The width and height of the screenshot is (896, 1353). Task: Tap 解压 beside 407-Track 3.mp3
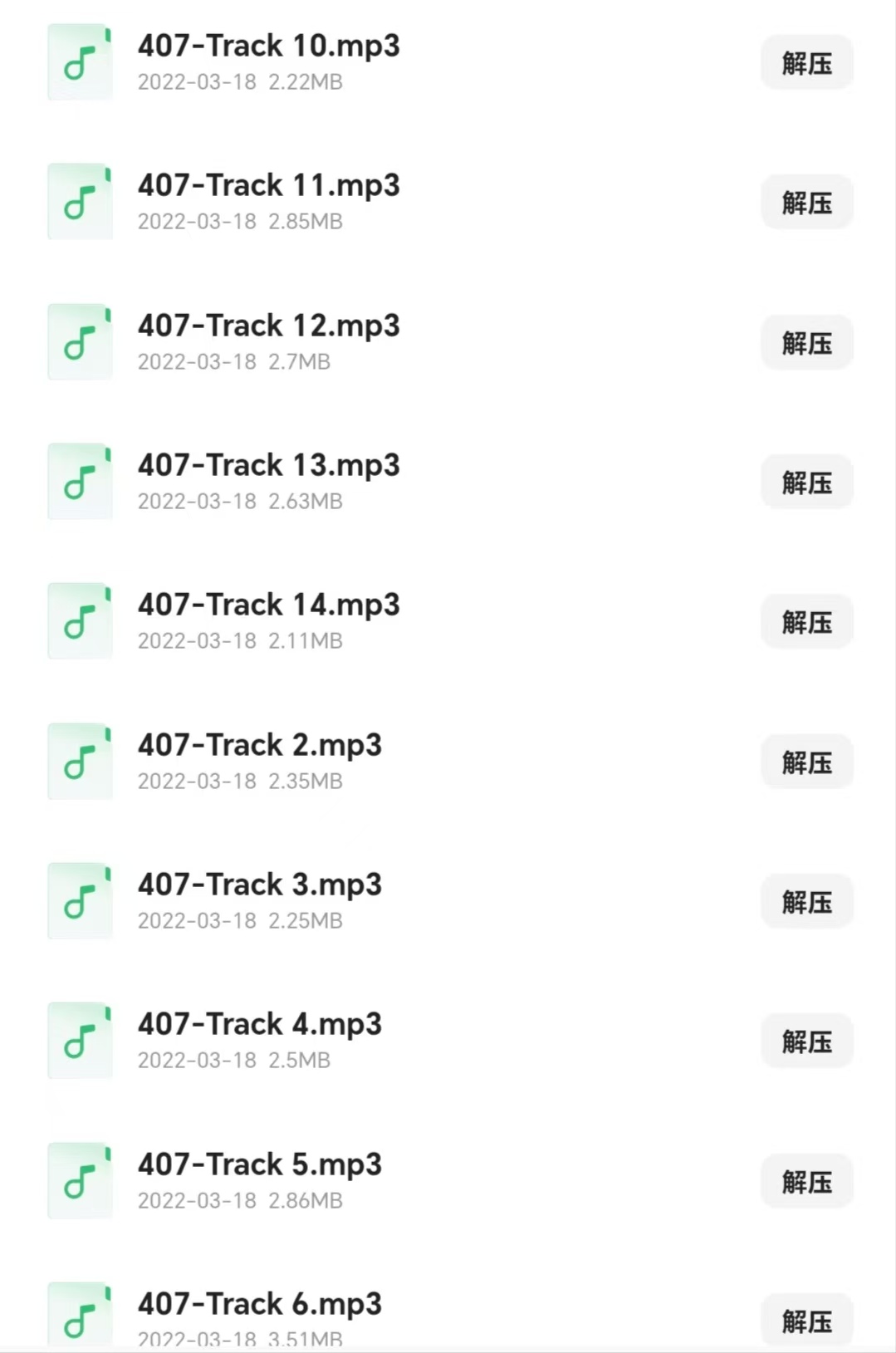806,902
